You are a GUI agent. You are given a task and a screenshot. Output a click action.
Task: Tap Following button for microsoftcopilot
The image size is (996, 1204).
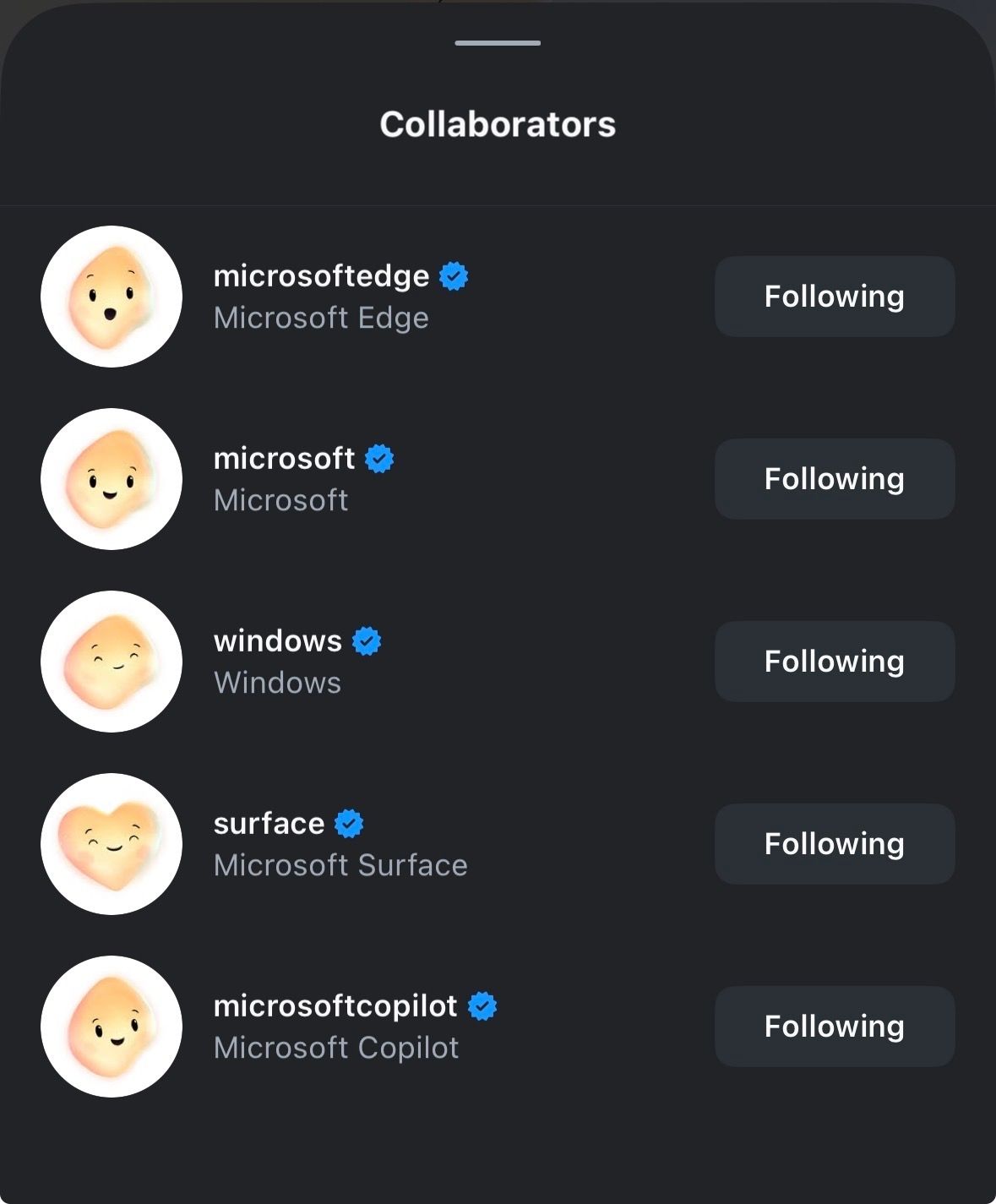(834, 1027)
